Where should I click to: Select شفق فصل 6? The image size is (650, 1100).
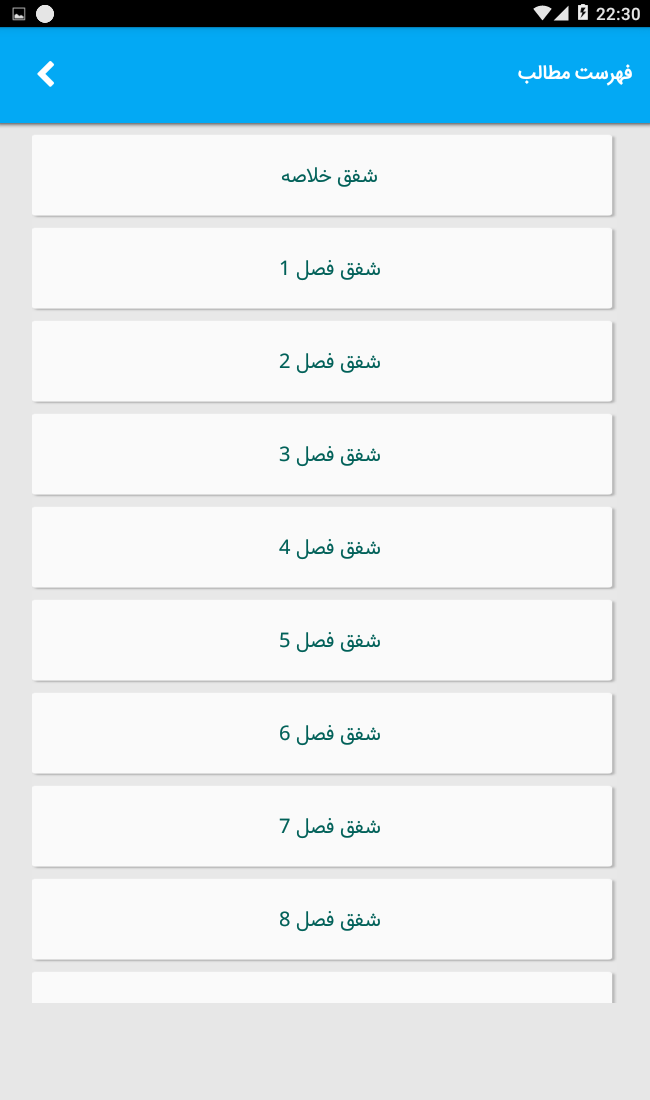click(x=322, y=733)
